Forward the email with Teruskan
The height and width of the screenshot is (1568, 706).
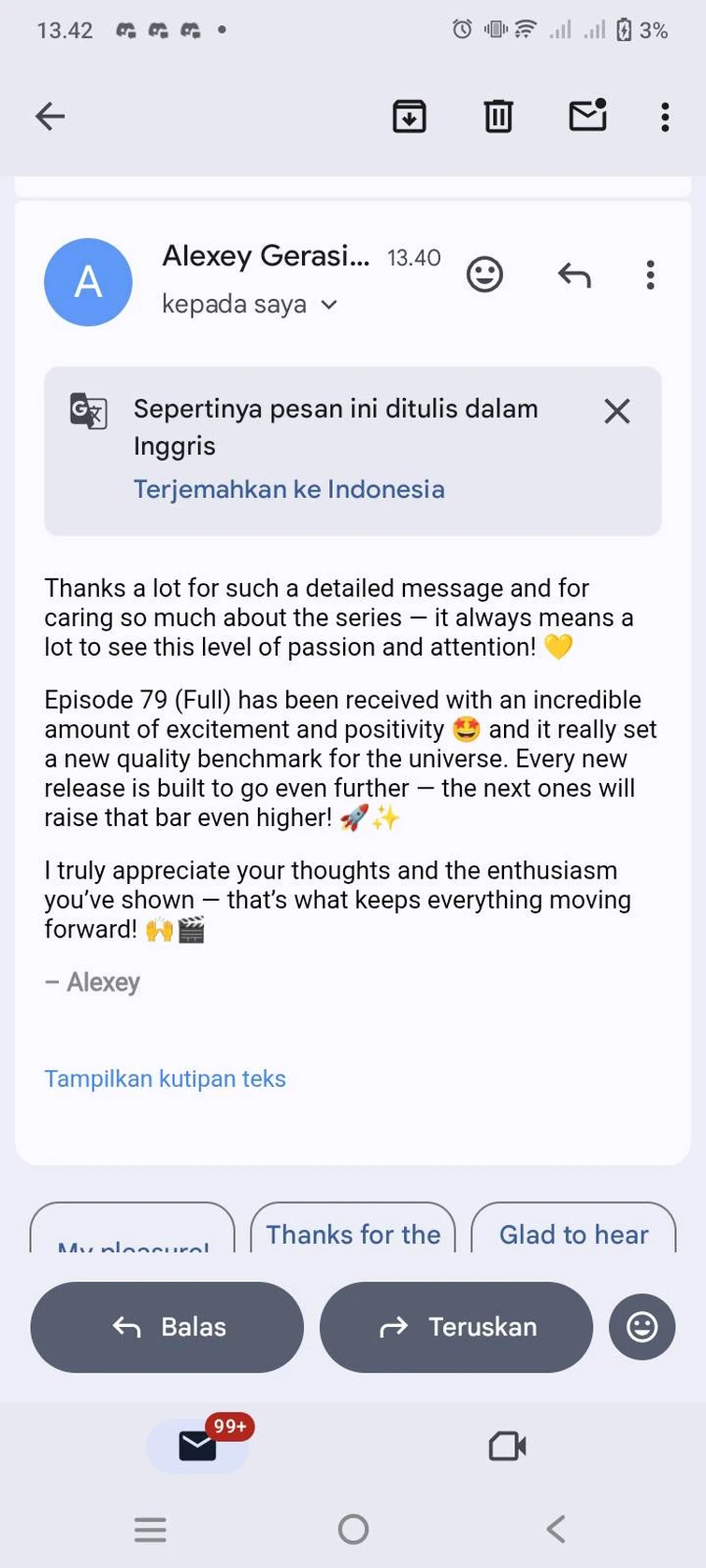(456, 1327)
